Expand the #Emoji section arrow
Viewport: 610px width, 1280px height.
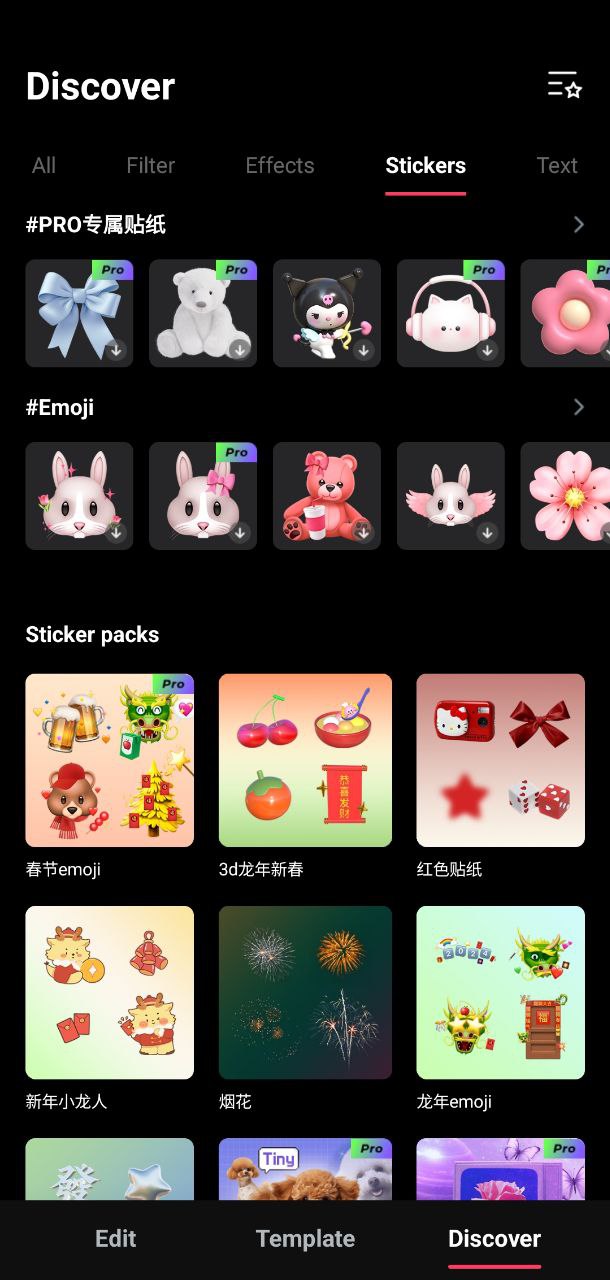coord(578,407)
